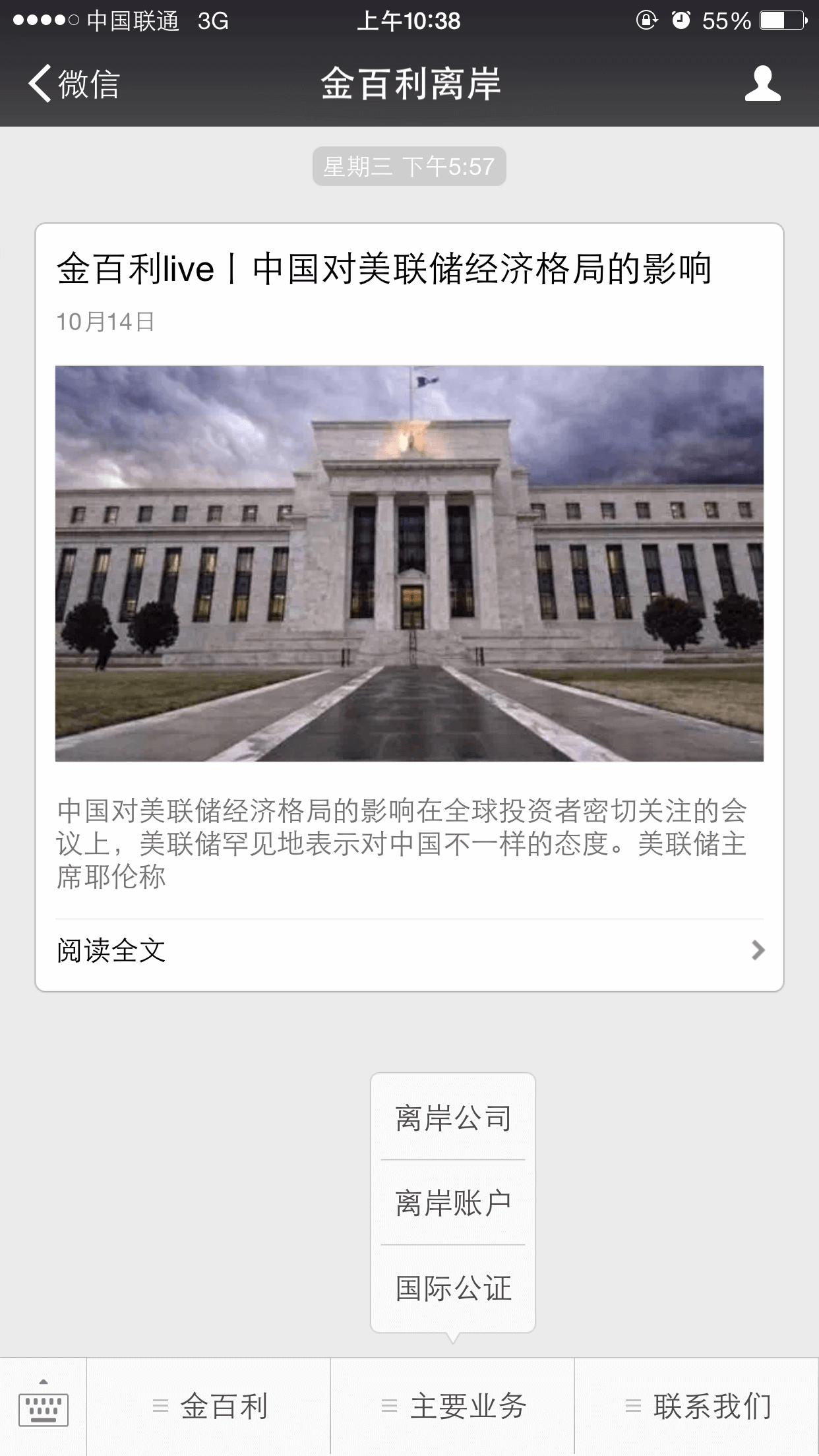Screen dimensions: 819x1456
Task: Select 离岸公司 from the popup menu
Action: point(453,1118)
